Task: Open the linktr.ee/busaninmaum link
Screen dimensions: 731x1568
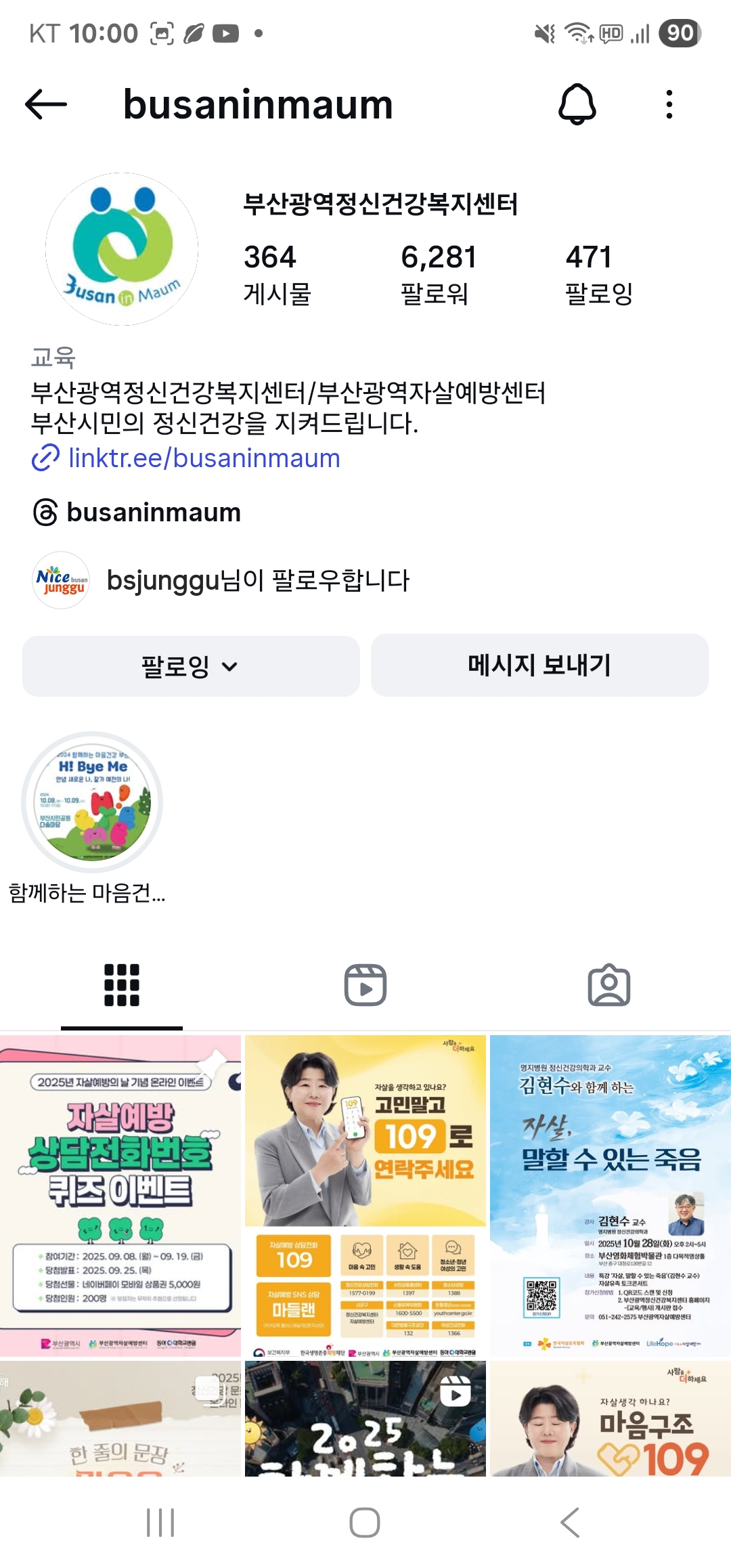Action: click(x=204, y=458)
